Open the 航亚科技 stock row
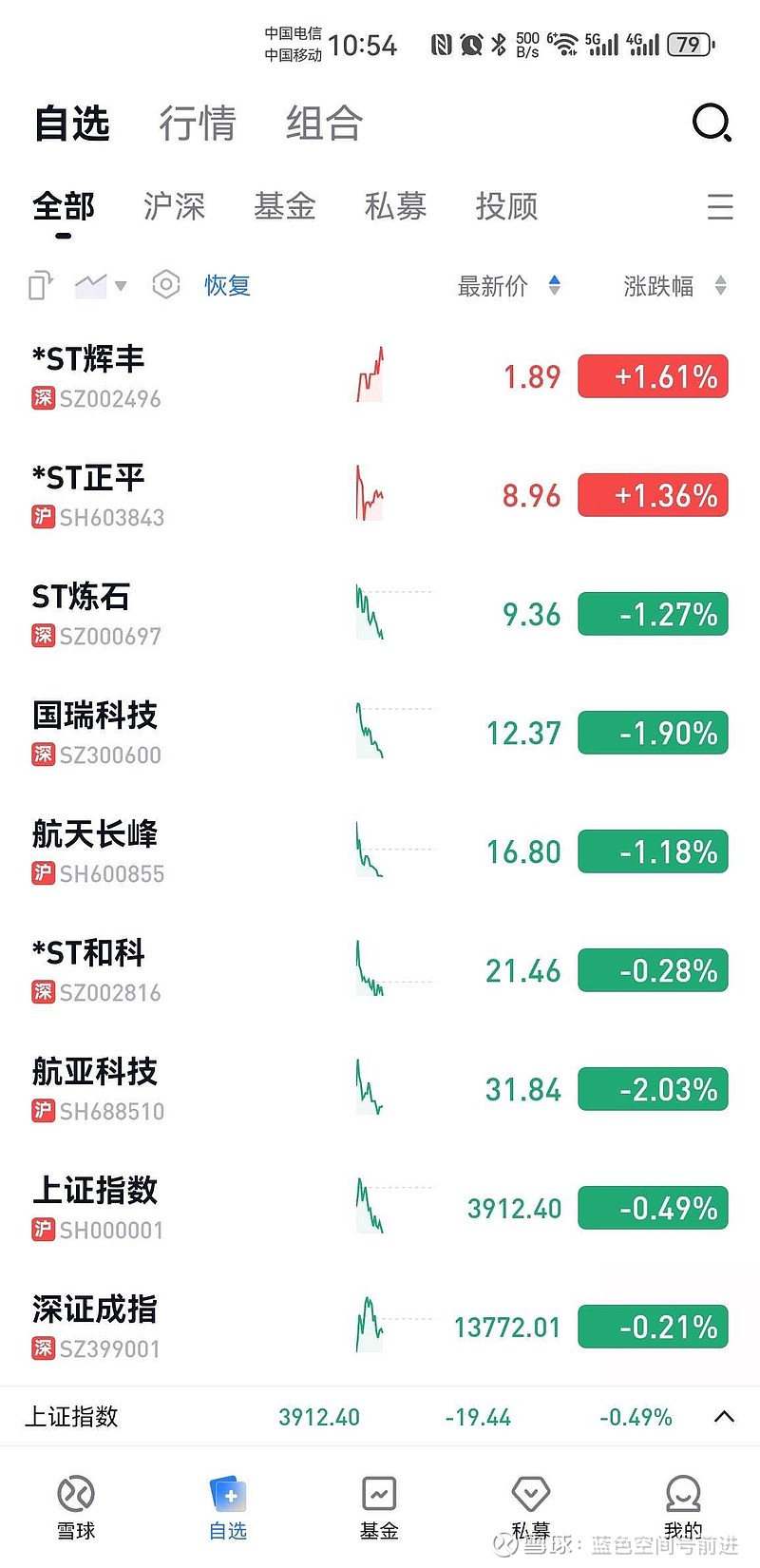The image size is (760, 1568). [190, 1089]
